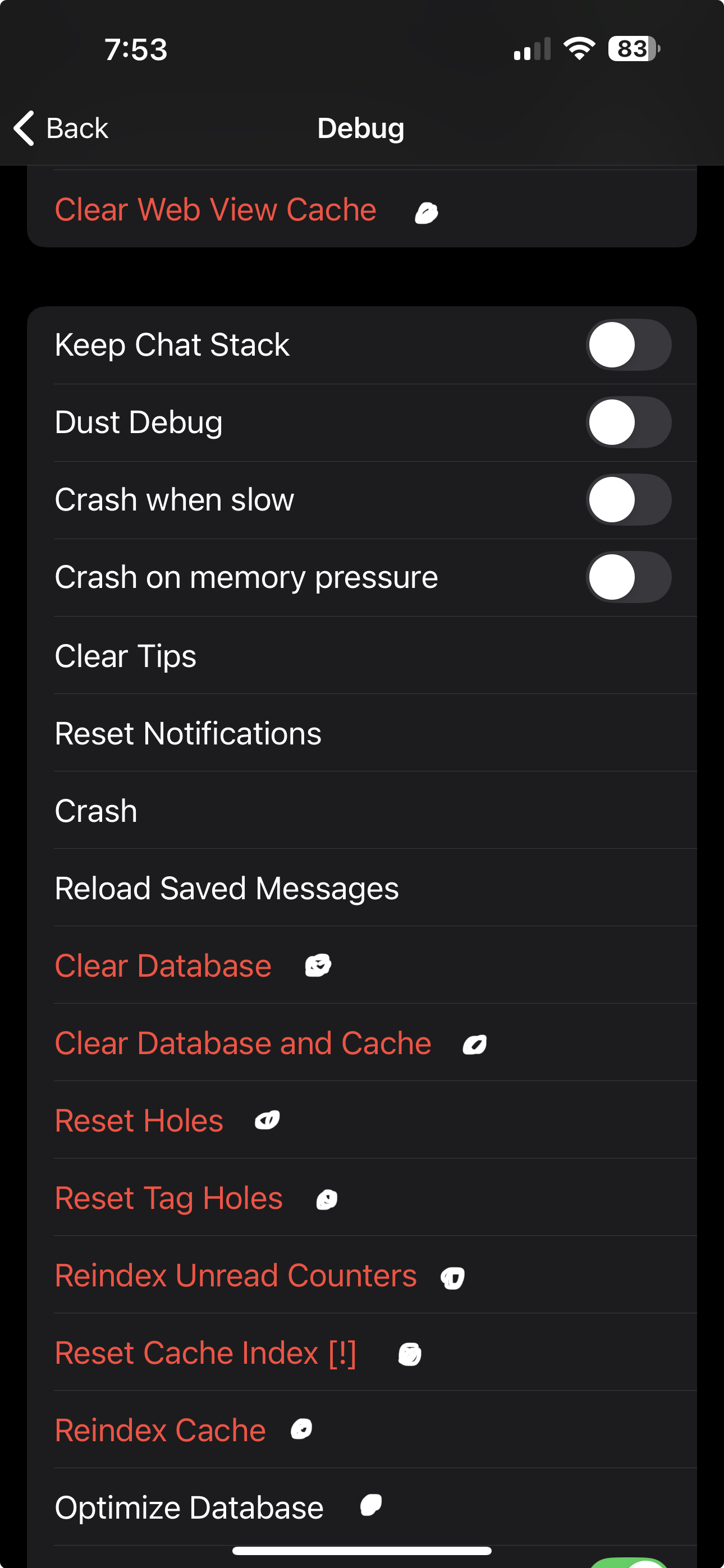Choose Reload Saved Messages
Screen dimensions: 724x1568
[x=227, y=888]
